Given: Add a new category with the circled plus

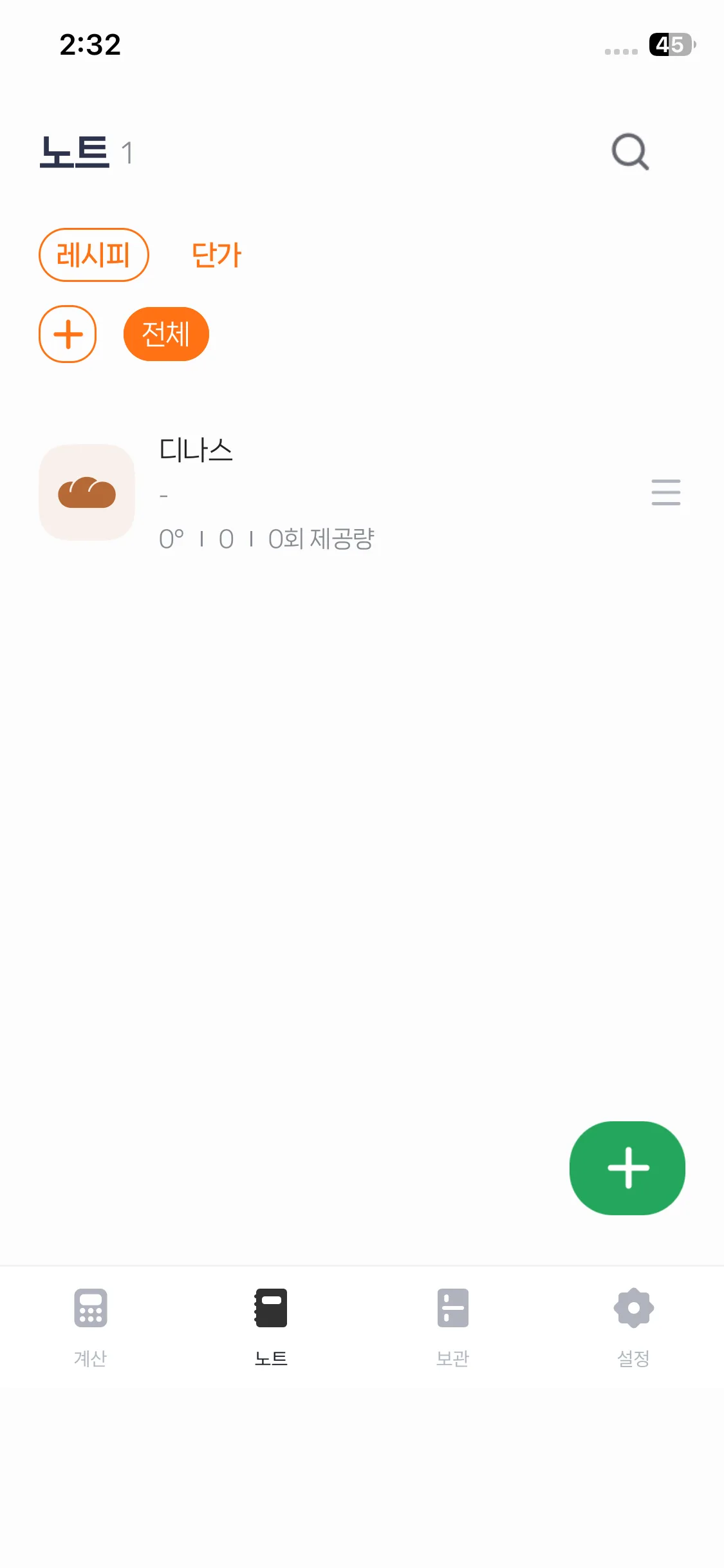Looking at the screenshot, I should coord(67,334).
